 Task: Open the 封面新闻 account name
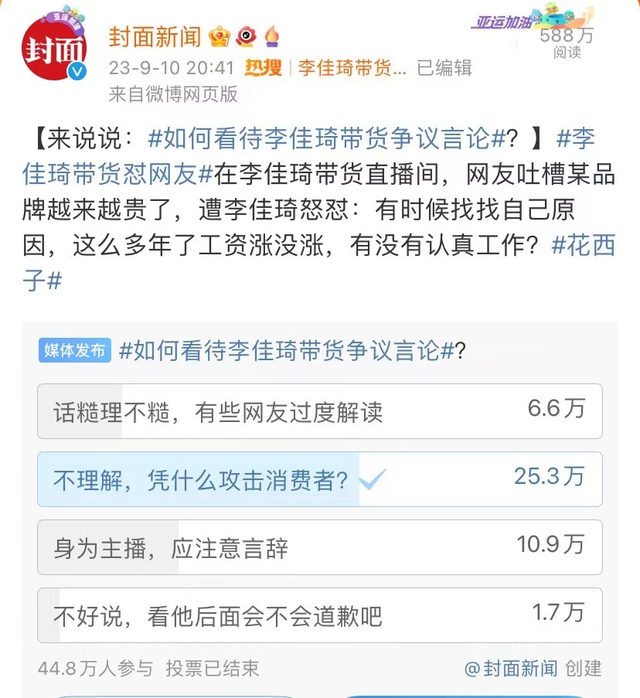coord(154,37)
